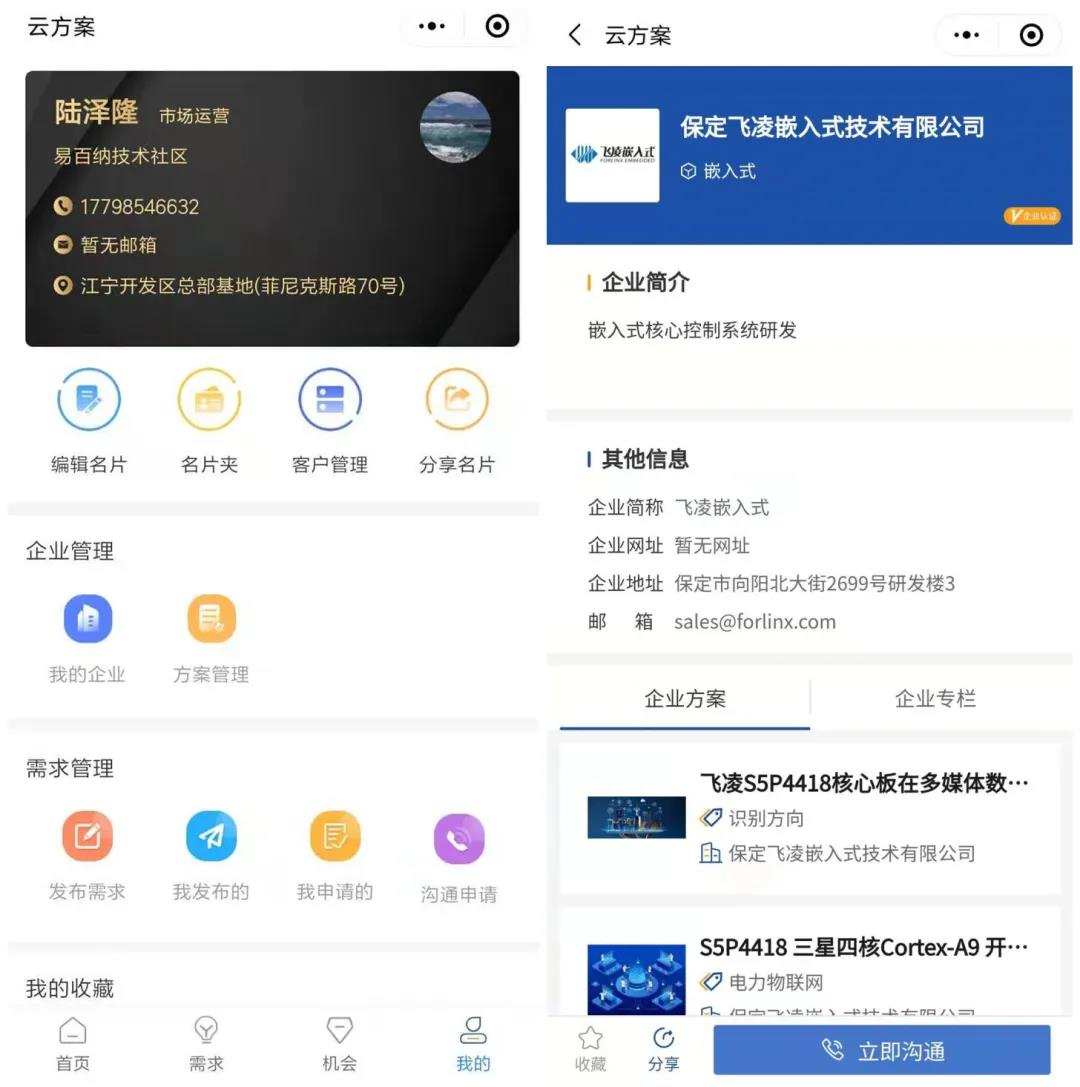Open the 飞凌S5P4418核心板 solution card

tap(810, 818)
